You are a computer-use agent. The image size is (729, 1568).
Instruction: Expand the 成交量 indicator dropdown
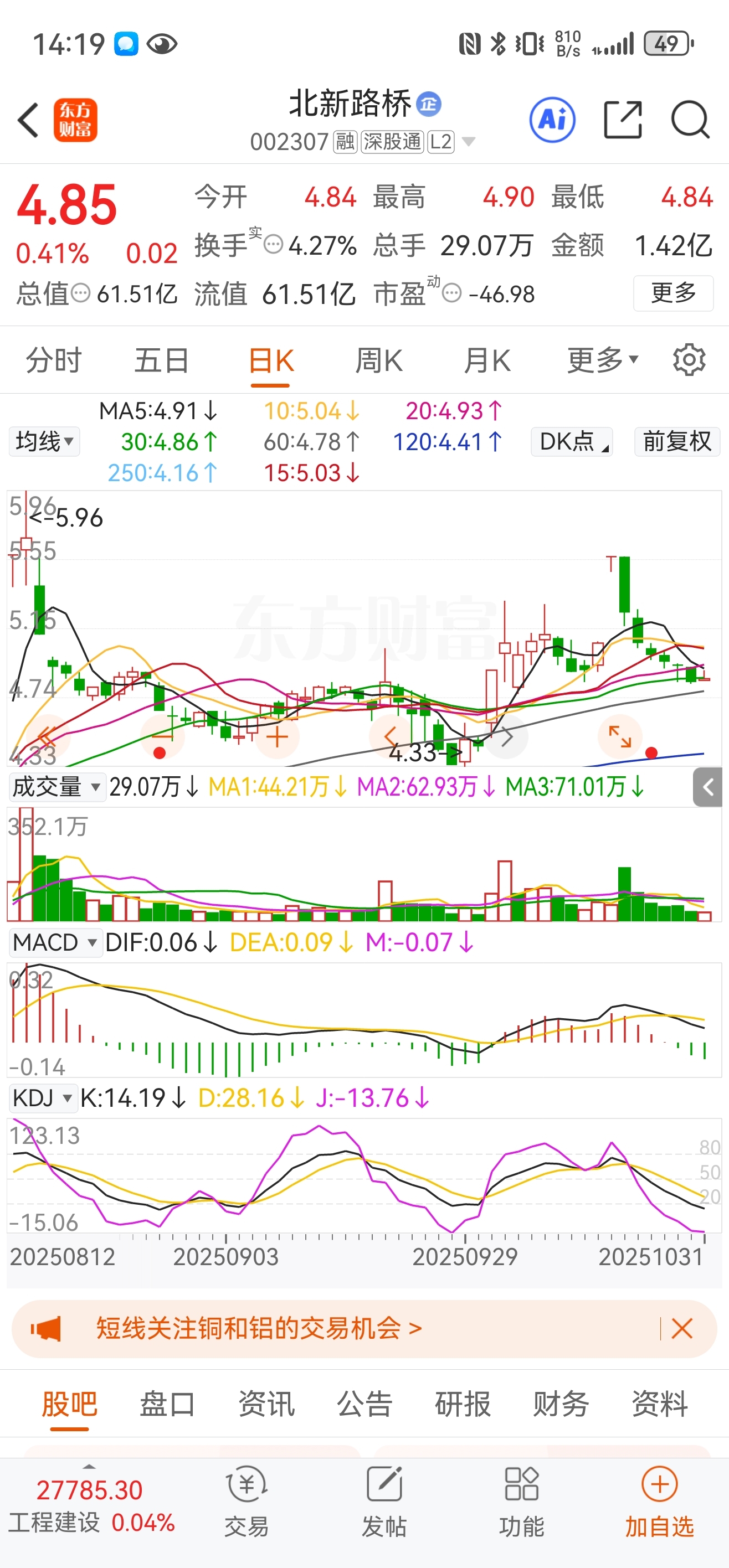pos(57,786)
